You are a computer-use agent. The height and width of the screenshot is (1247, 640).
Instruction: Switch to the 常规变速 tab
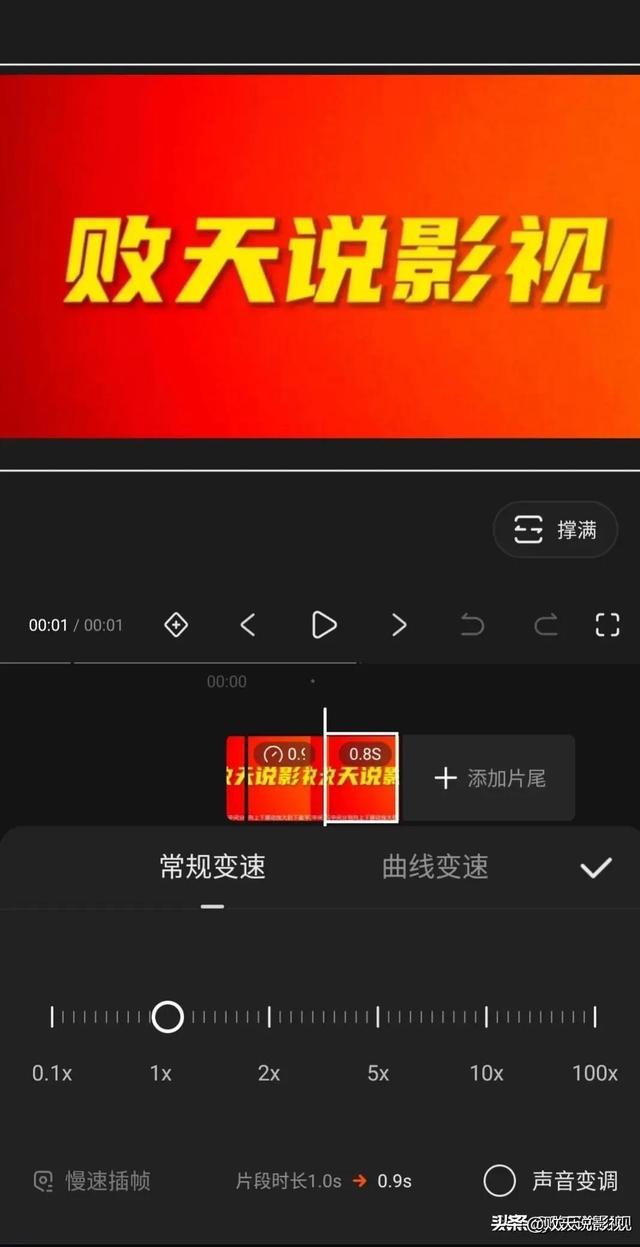coord(212,867)
